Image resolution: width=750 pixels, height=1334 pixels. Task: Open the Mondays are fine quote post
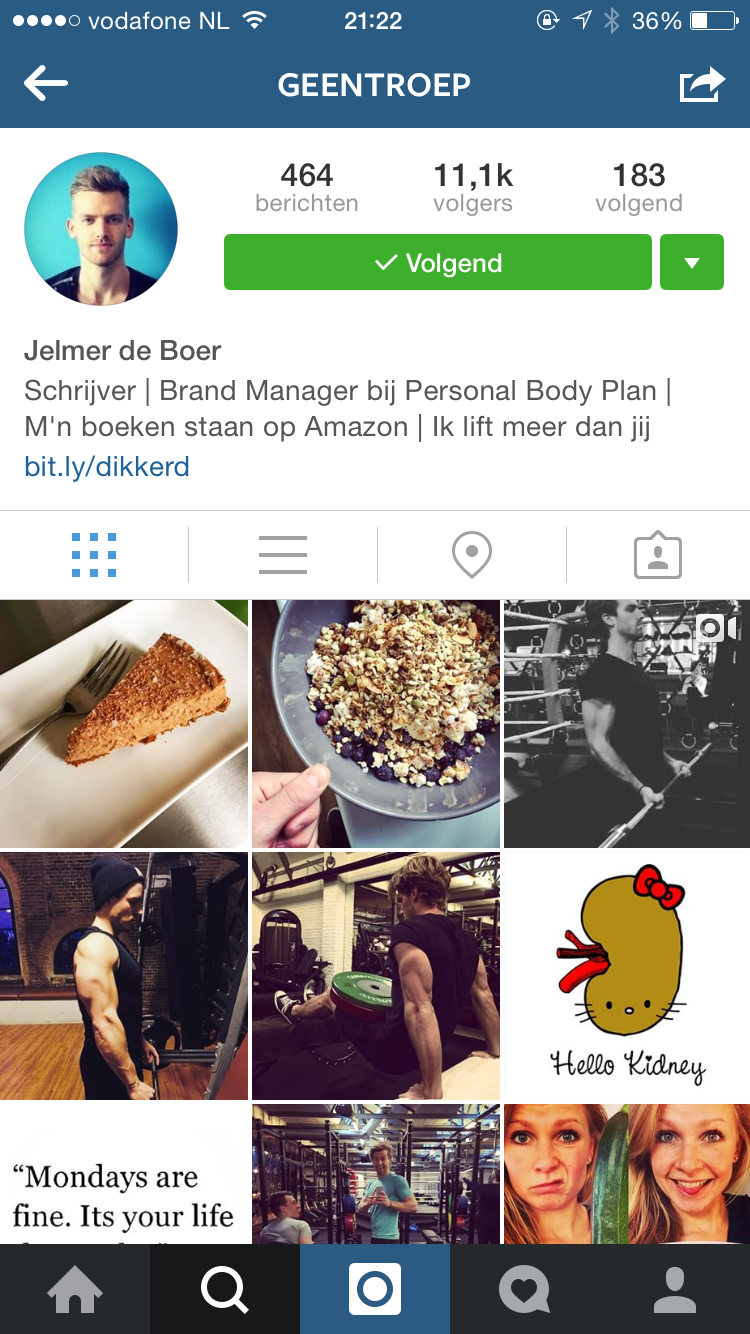tap(124, 1174)
